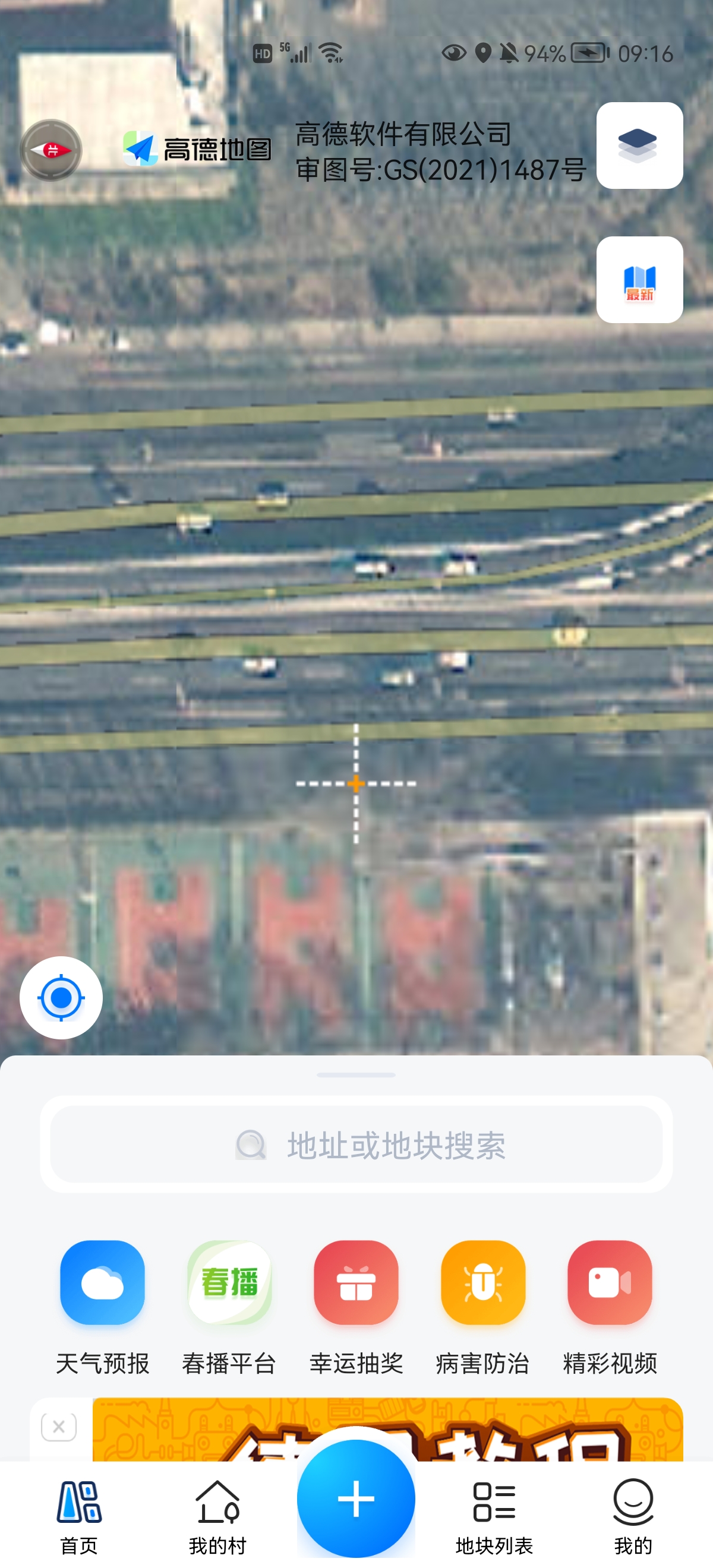This screenshot has height=1568, width=713.
Task: Open the latest map imagery button
Action: coord(639,279)
